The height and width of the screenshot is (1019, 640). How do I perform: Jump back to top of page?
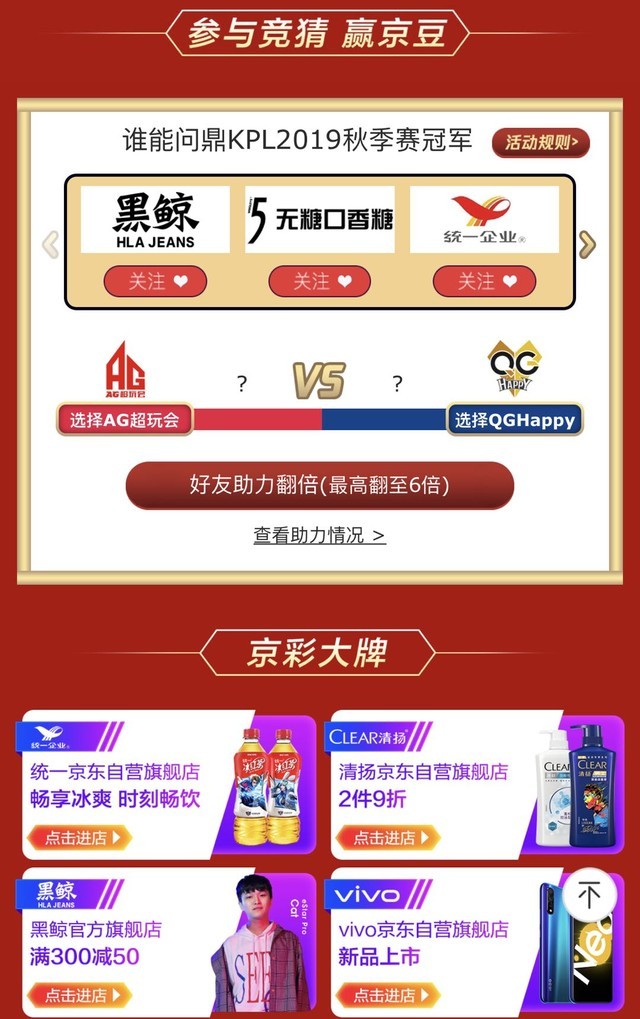pyautogui.click(x=589, y=895)
